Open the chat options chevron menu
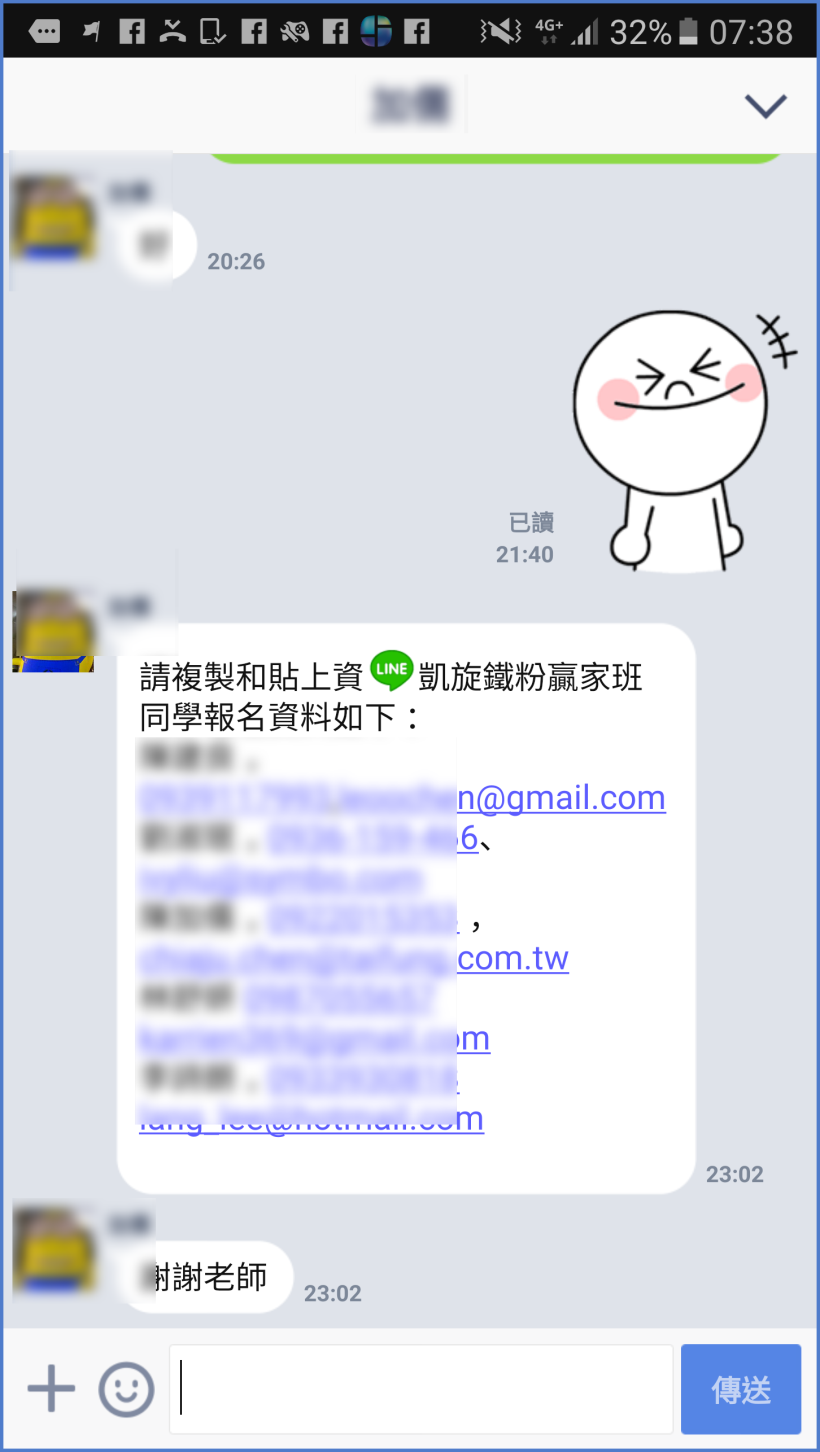The width and height of the screenshot is (820, 1452). (x=766, y=105)
